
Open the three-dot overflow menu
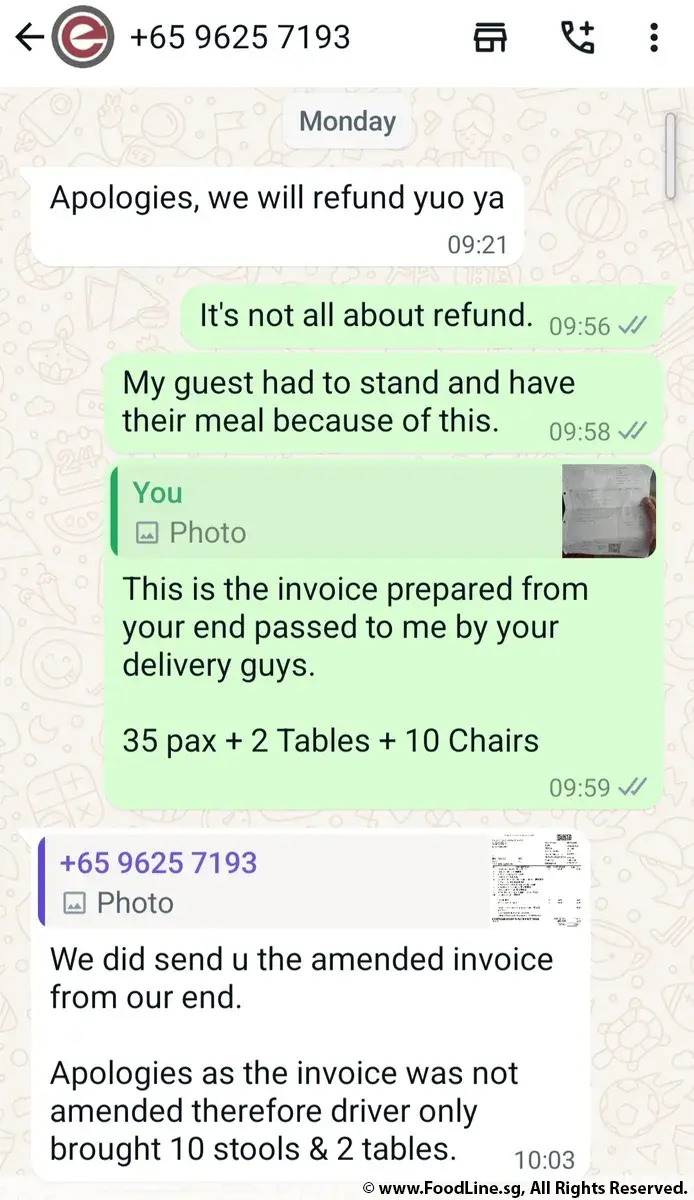(654, 38)
